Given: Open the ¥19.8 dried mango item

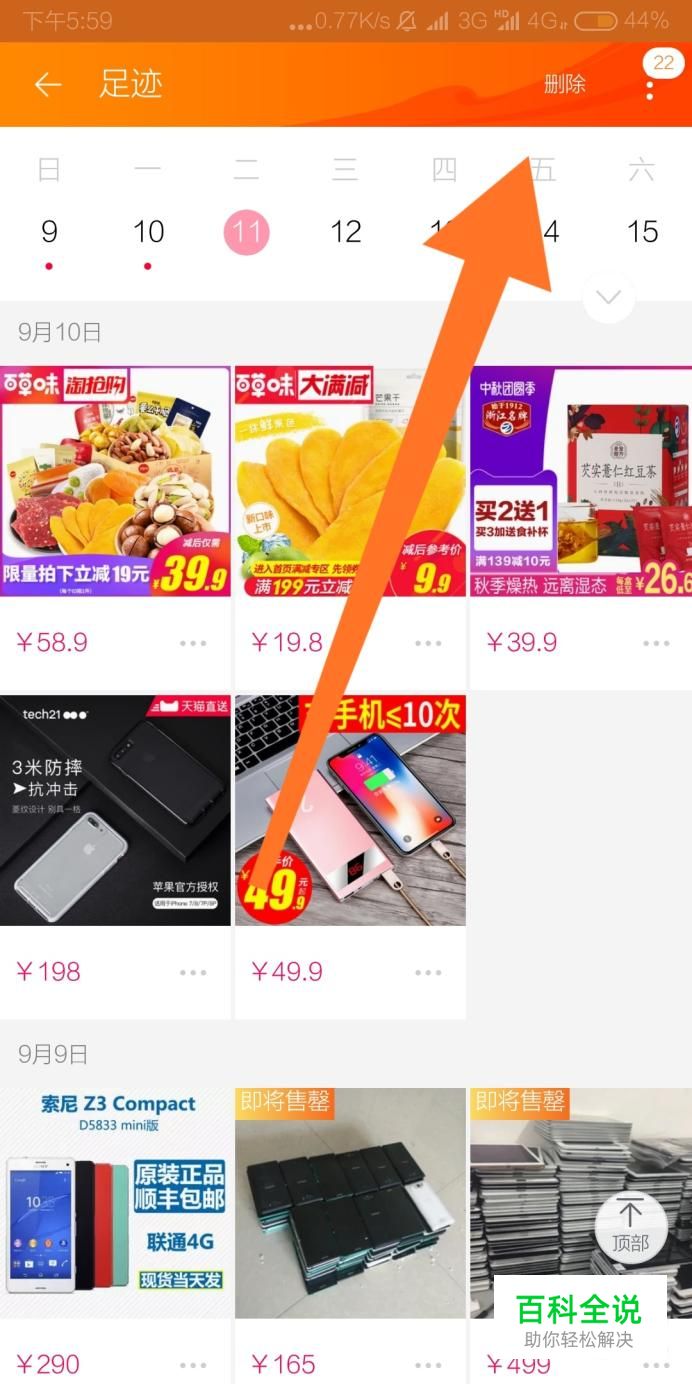Looking at the screenshot, I should coord(350,482).
